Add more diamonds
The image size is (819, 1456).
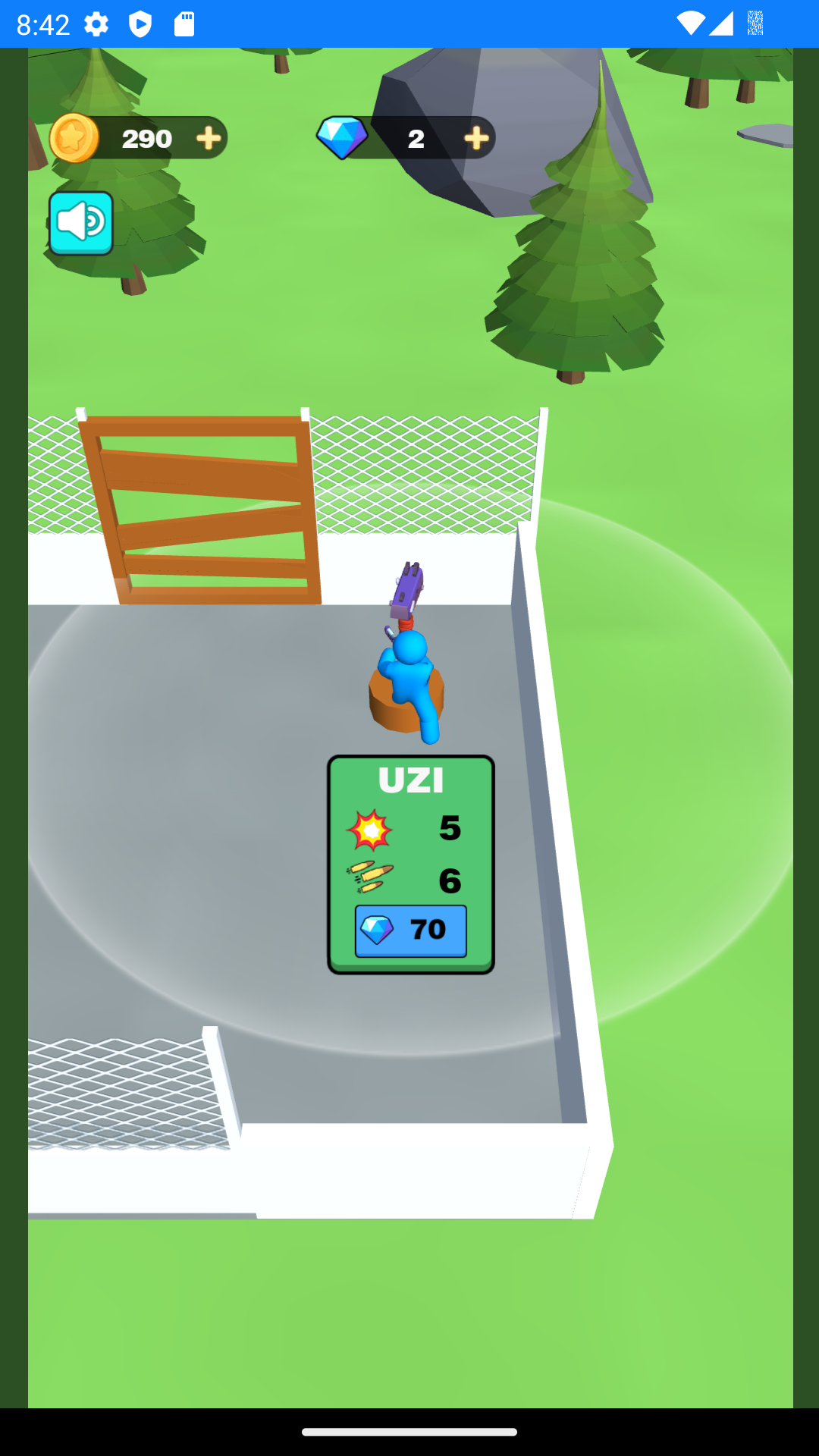[475, 138]
